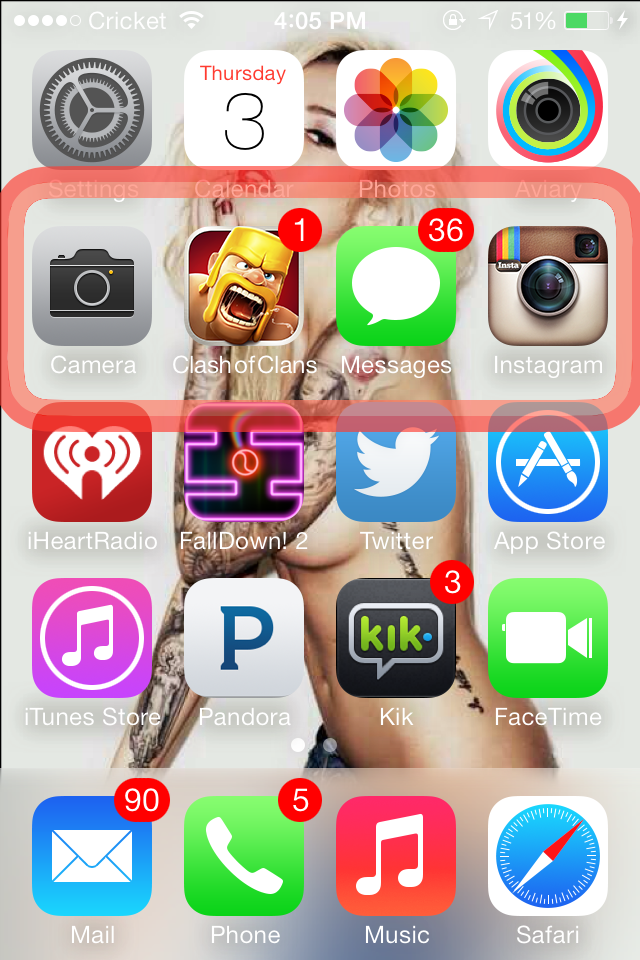Start the FallDown! 2 game
The width and height of the screenshot is (640, 960).
coord(244,462)
